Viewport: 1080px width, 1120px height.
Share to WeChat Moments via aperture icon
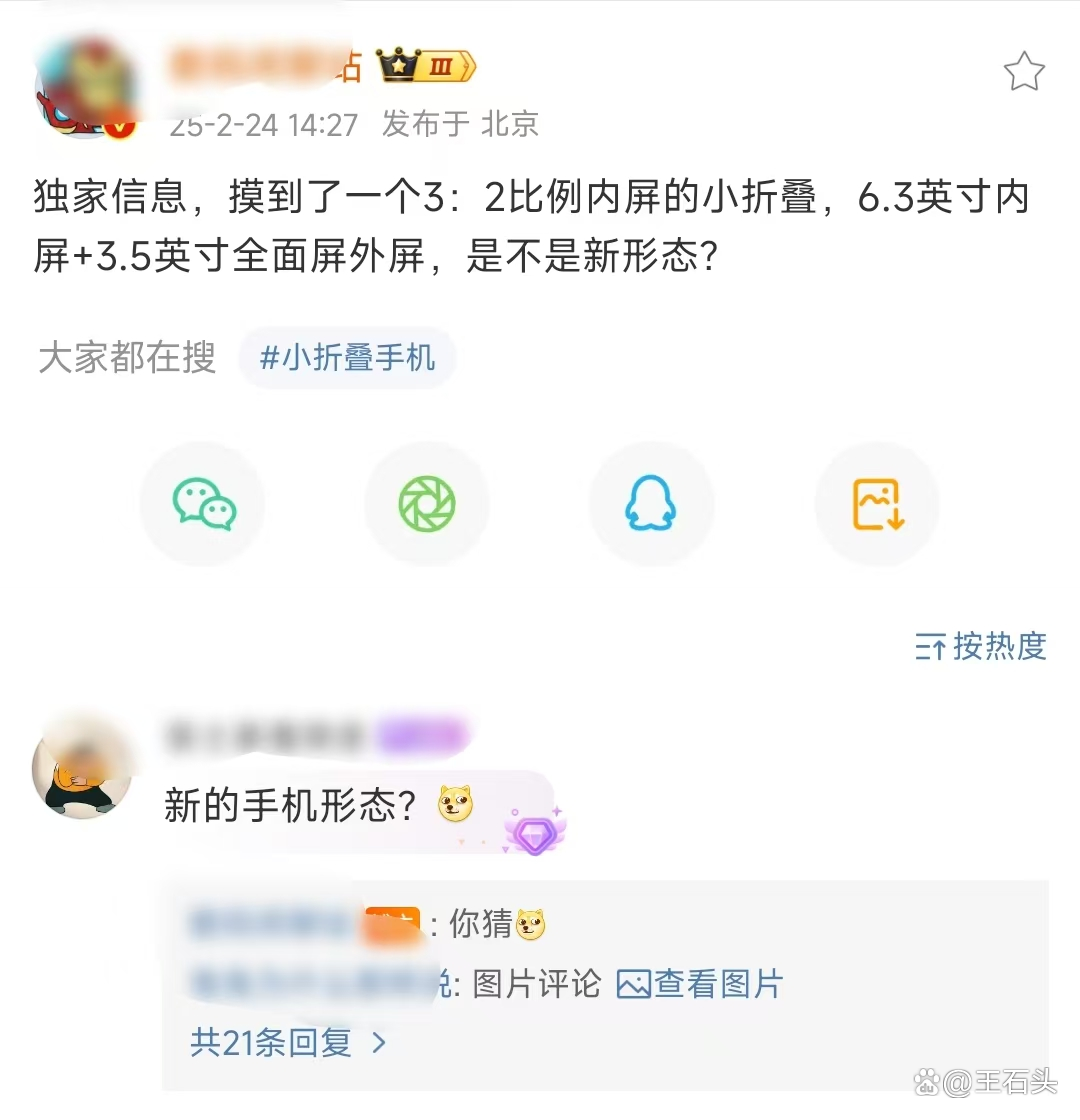click(x=427, y=504)
